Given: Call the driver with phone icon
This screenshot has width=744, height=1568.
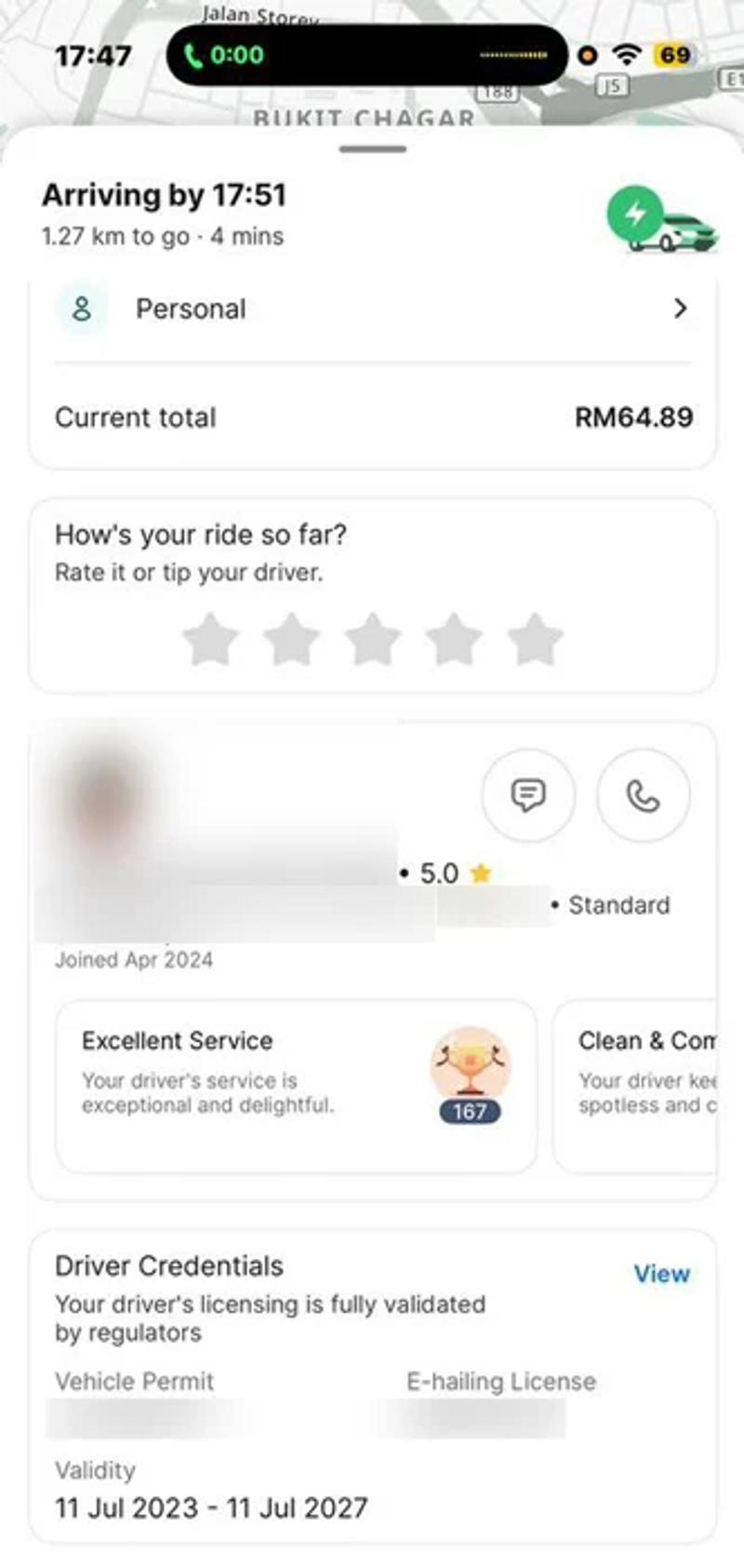Looking at the screenshot, I should pos(644,796).
